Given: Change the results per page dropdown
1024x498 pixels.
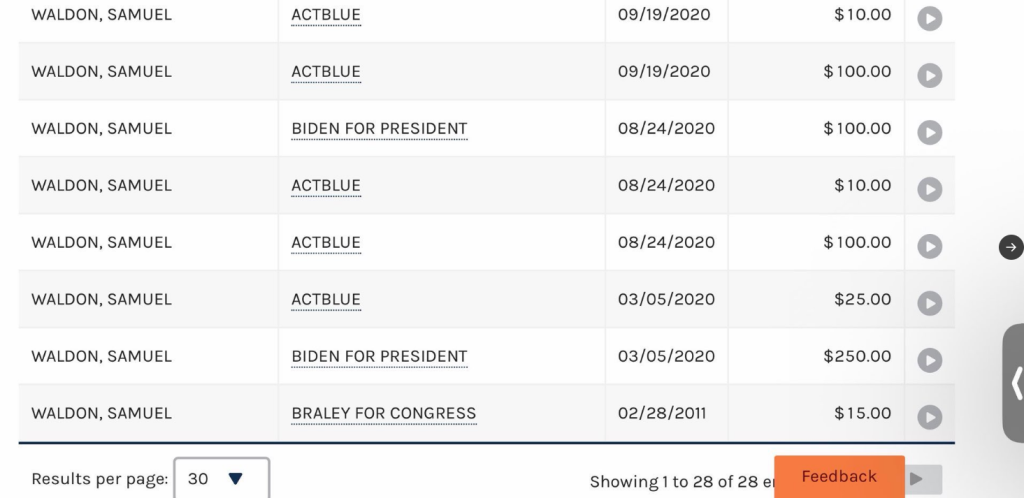Looking at the screenshot, I should (x=221, y=479).
